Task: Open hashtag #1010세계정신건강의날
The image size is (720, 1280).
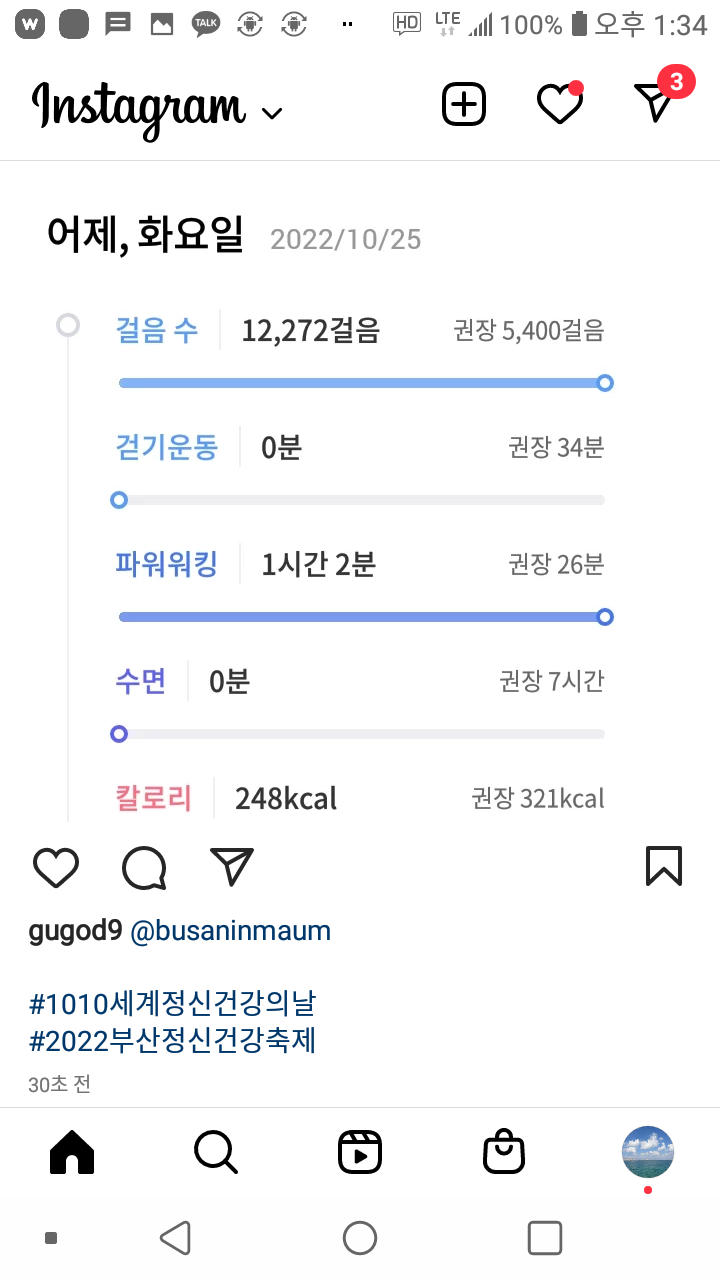Action: [x=172, y=1003]
